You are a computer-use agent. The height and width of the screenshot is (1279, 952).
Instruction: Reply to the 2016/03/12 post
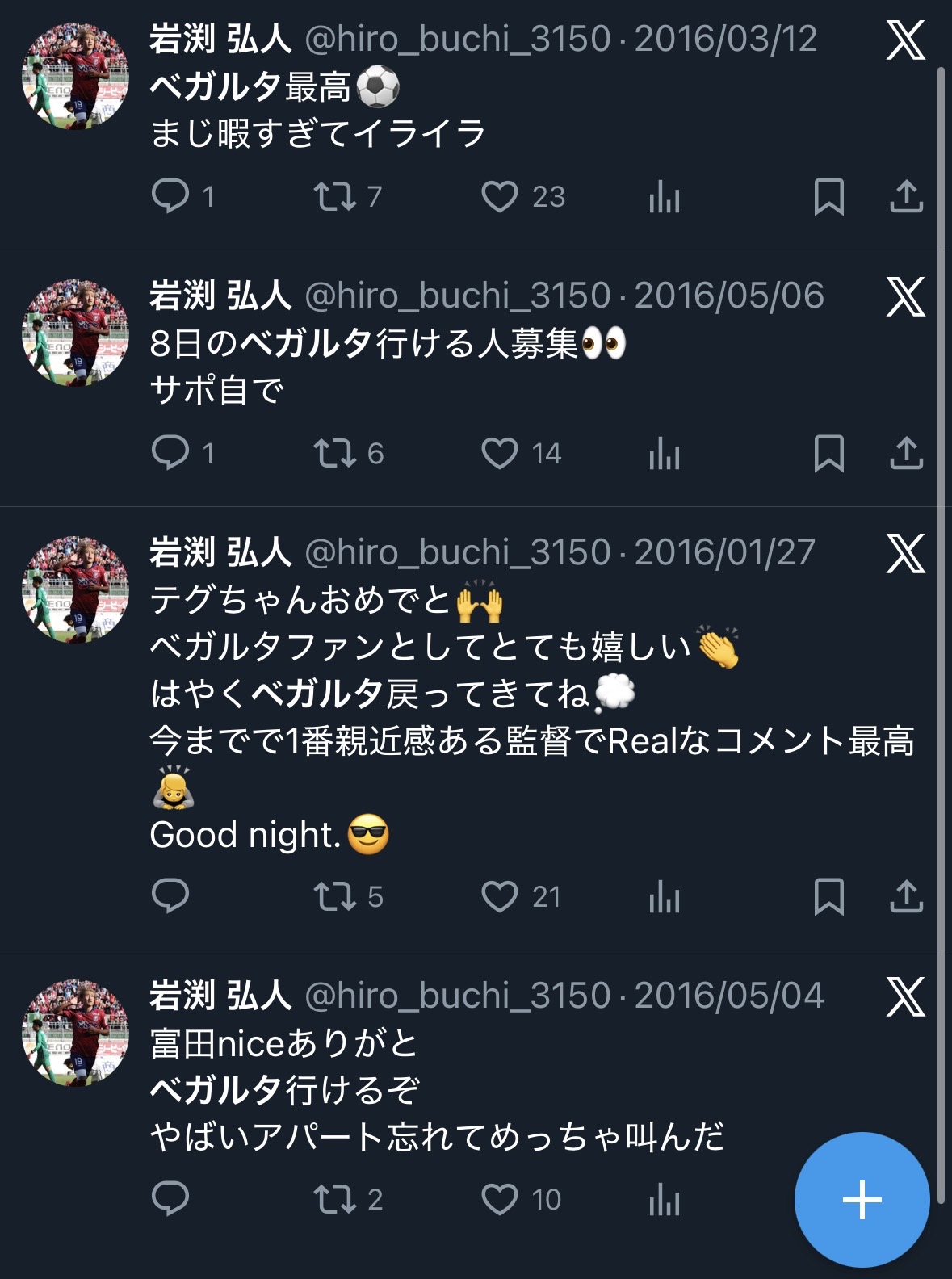pyautogui.click(x=170, y=196)
